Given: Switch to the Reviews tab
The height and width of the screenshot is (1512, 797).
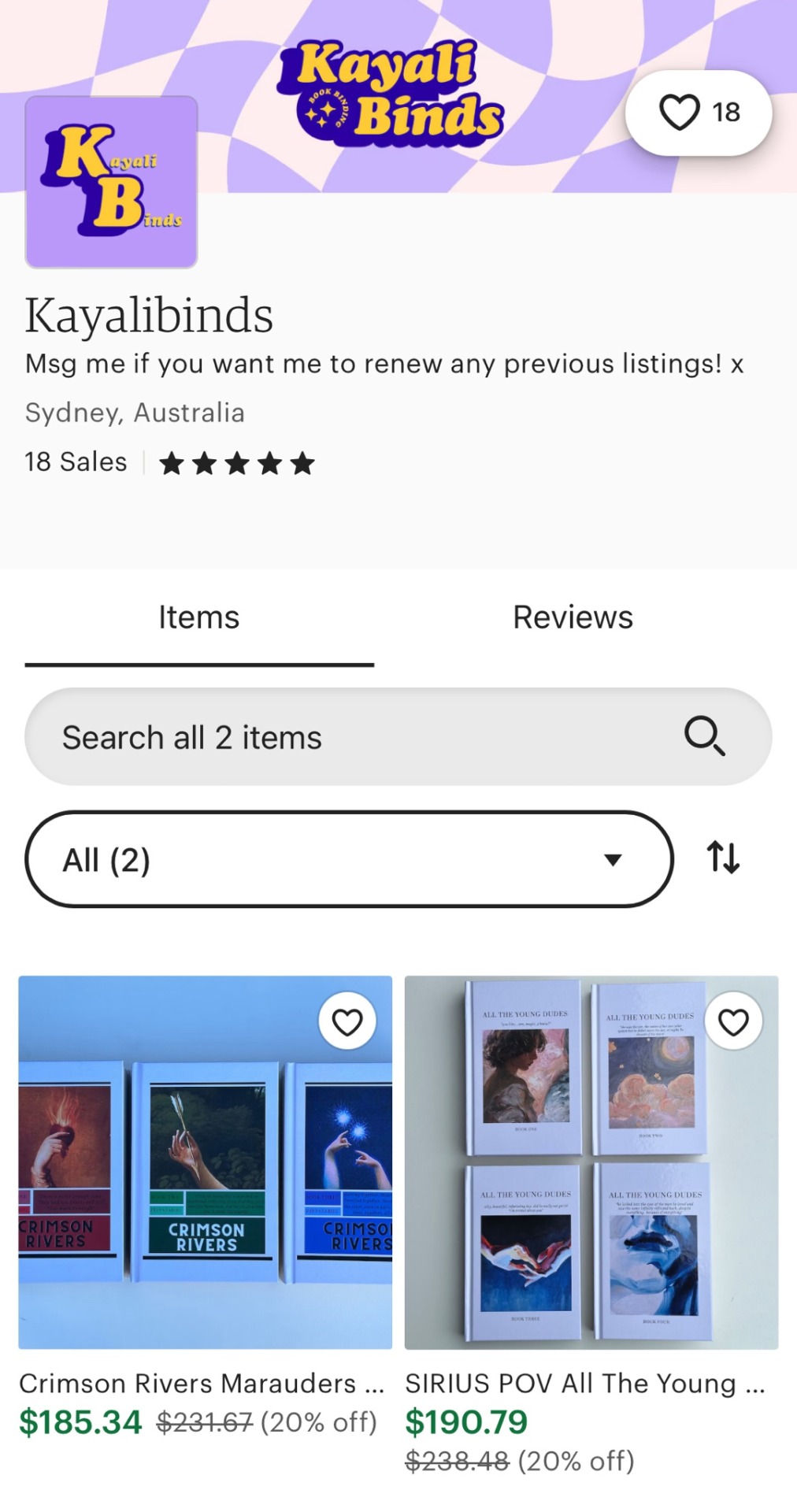Looking at the screenshot, I should (573, 617).
